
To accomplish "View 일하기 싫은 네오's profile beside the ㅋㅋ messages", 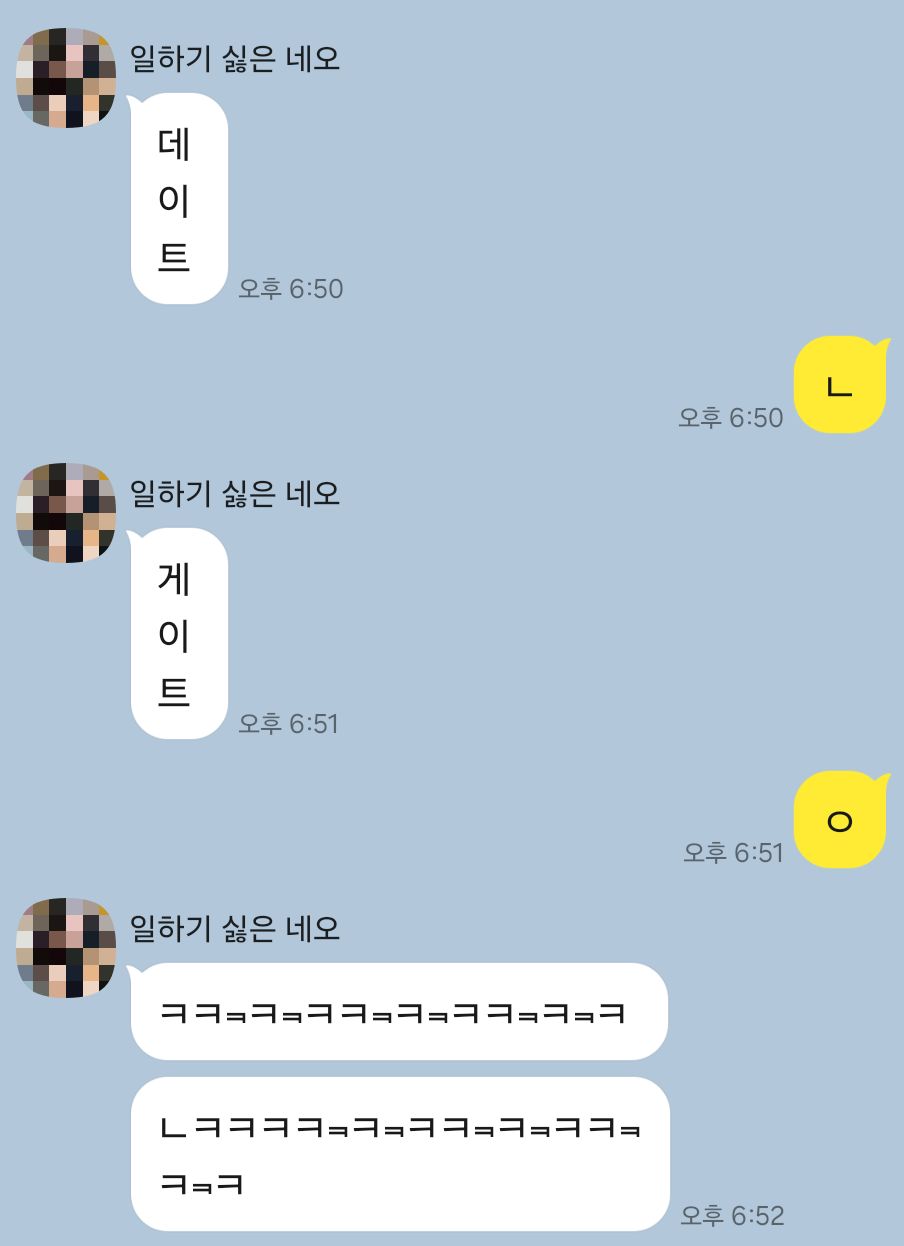I will click(x=66, y=948).
